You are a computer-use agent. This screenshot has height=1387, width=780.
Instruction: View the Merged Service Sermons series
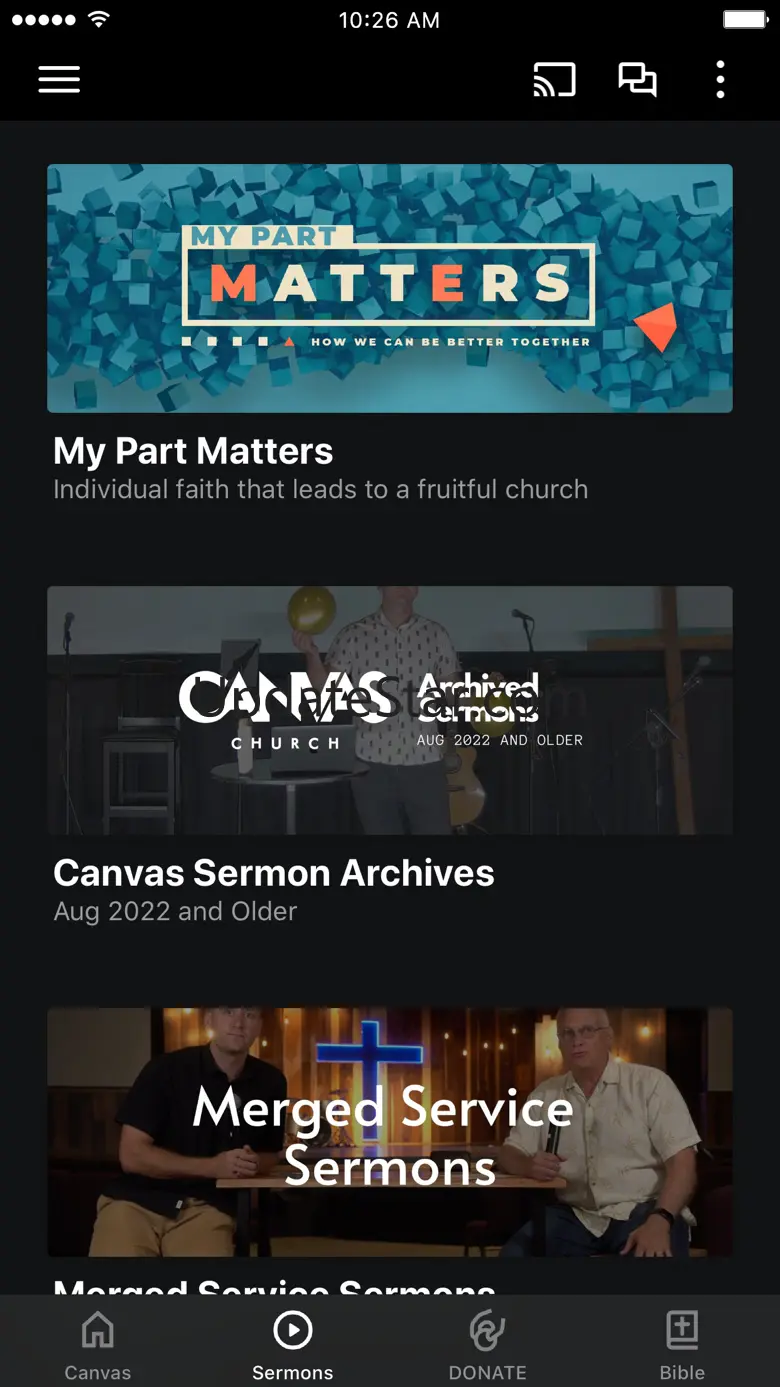pyautogui.click(x=389, y=1132)
